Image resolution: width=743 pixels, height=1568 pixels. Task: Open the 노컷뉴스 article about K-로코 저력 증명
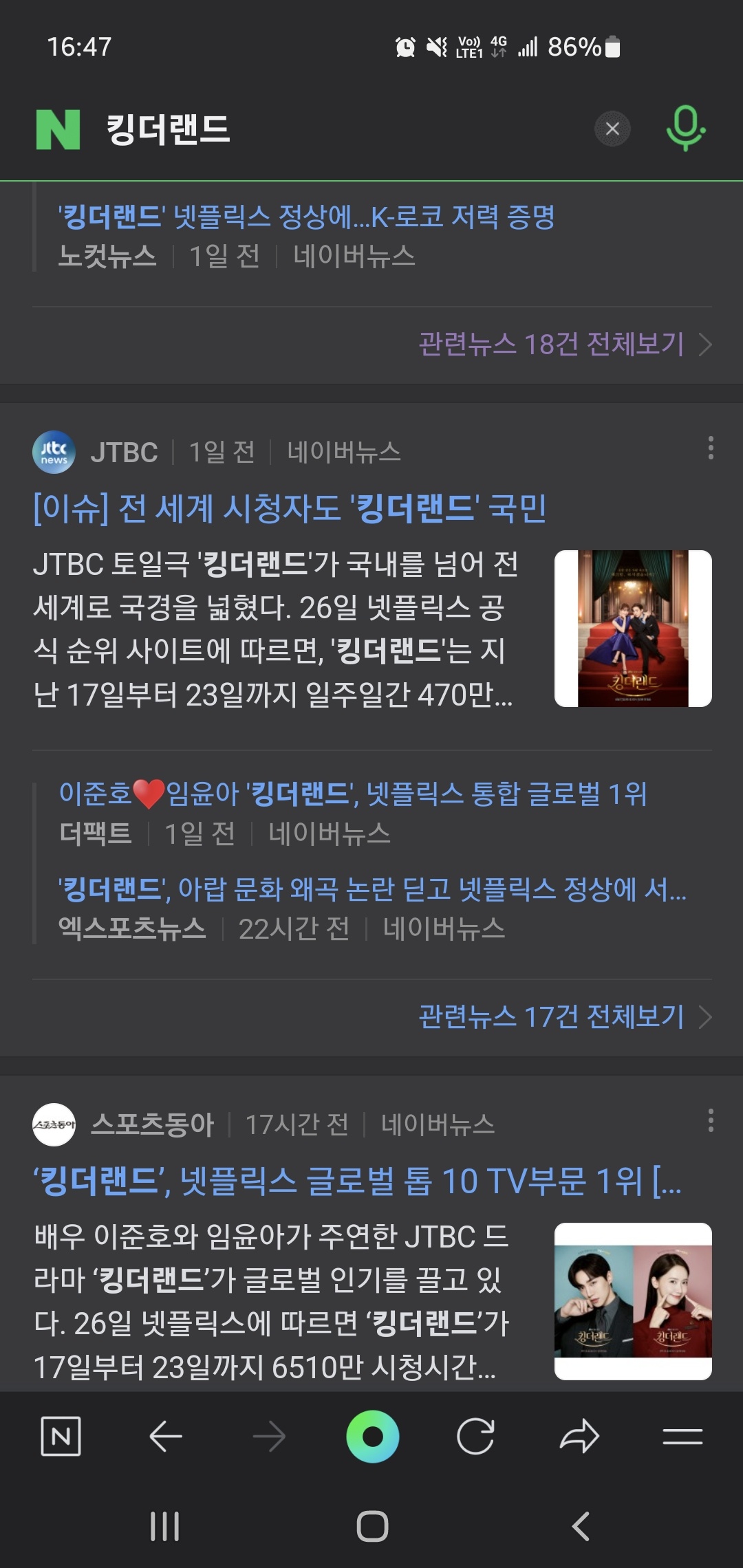[306, 217]
